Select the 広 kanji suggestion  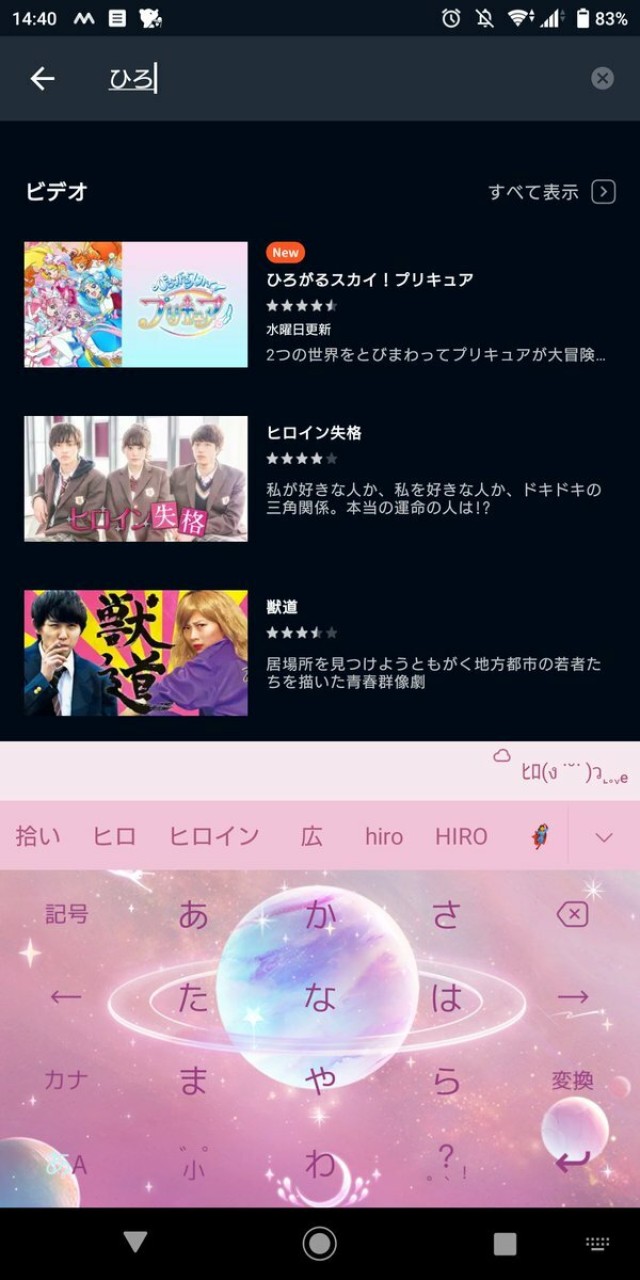[x=312, y=836]
